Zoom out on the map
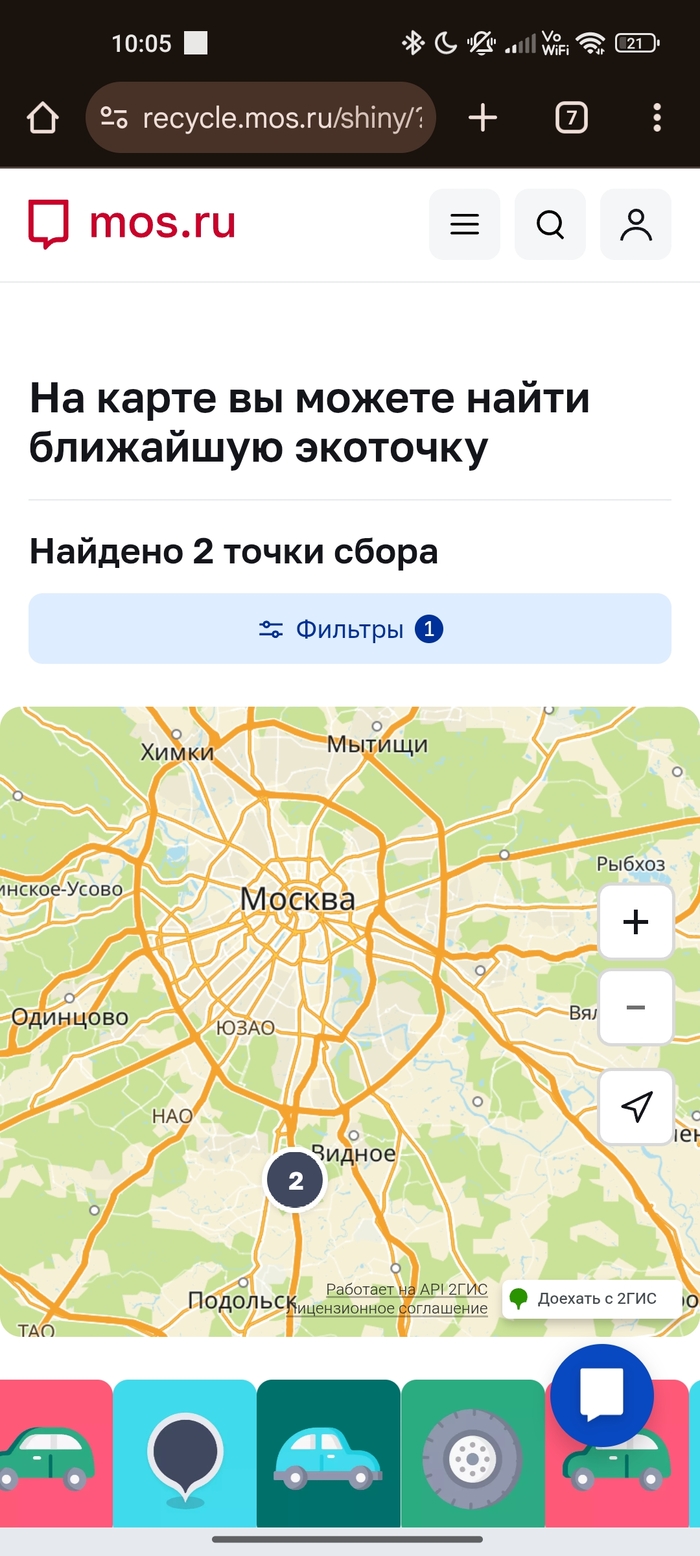Viewport: 700px width, 1556px height. (x=635, y=1007)
